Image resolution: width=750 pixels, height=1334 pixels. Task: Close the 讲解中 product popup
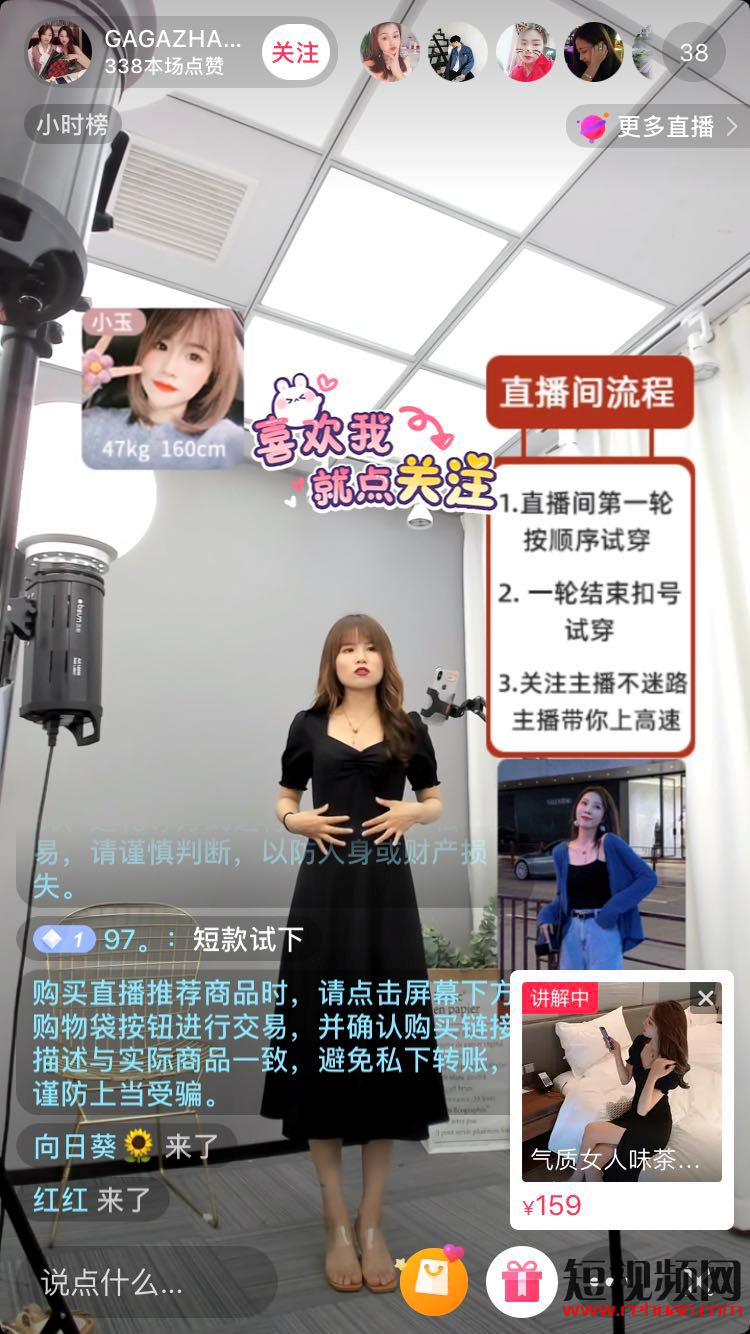[x=706, y=998]
